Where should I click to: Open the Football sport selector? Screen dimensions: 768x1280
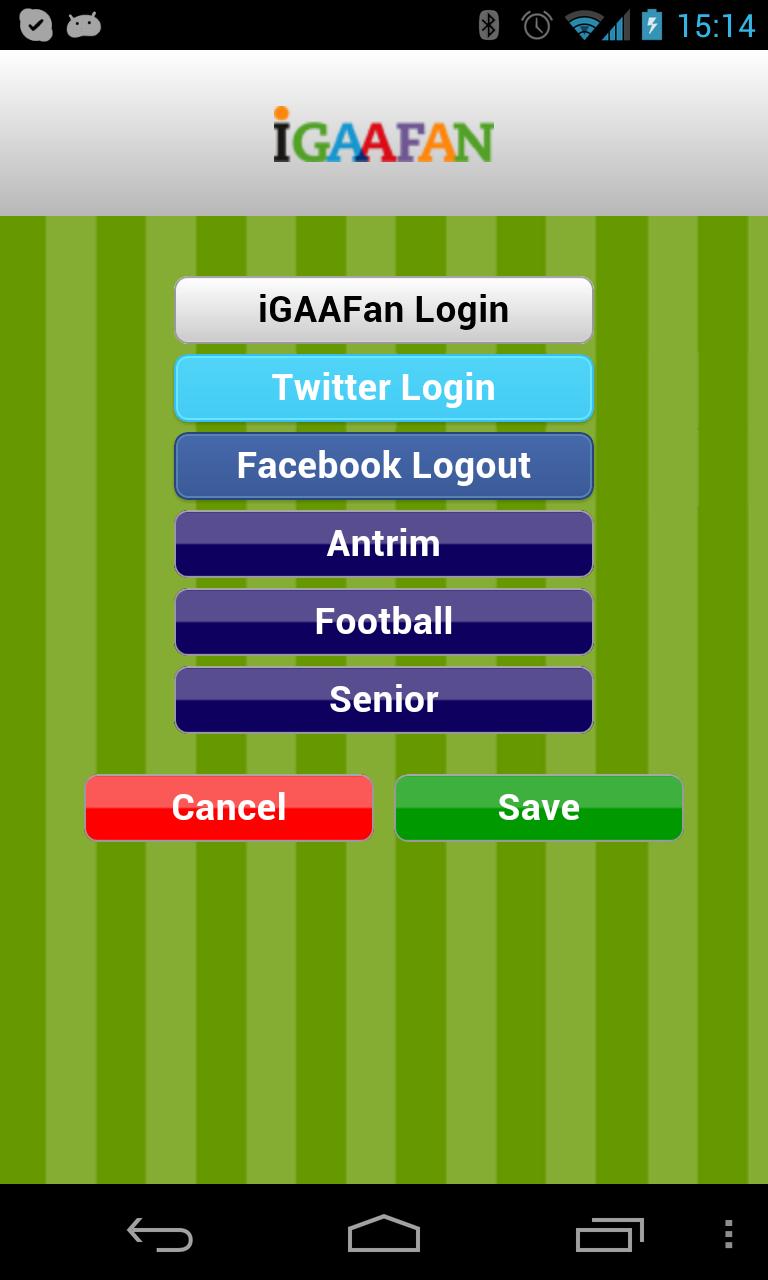coord(384,622)
